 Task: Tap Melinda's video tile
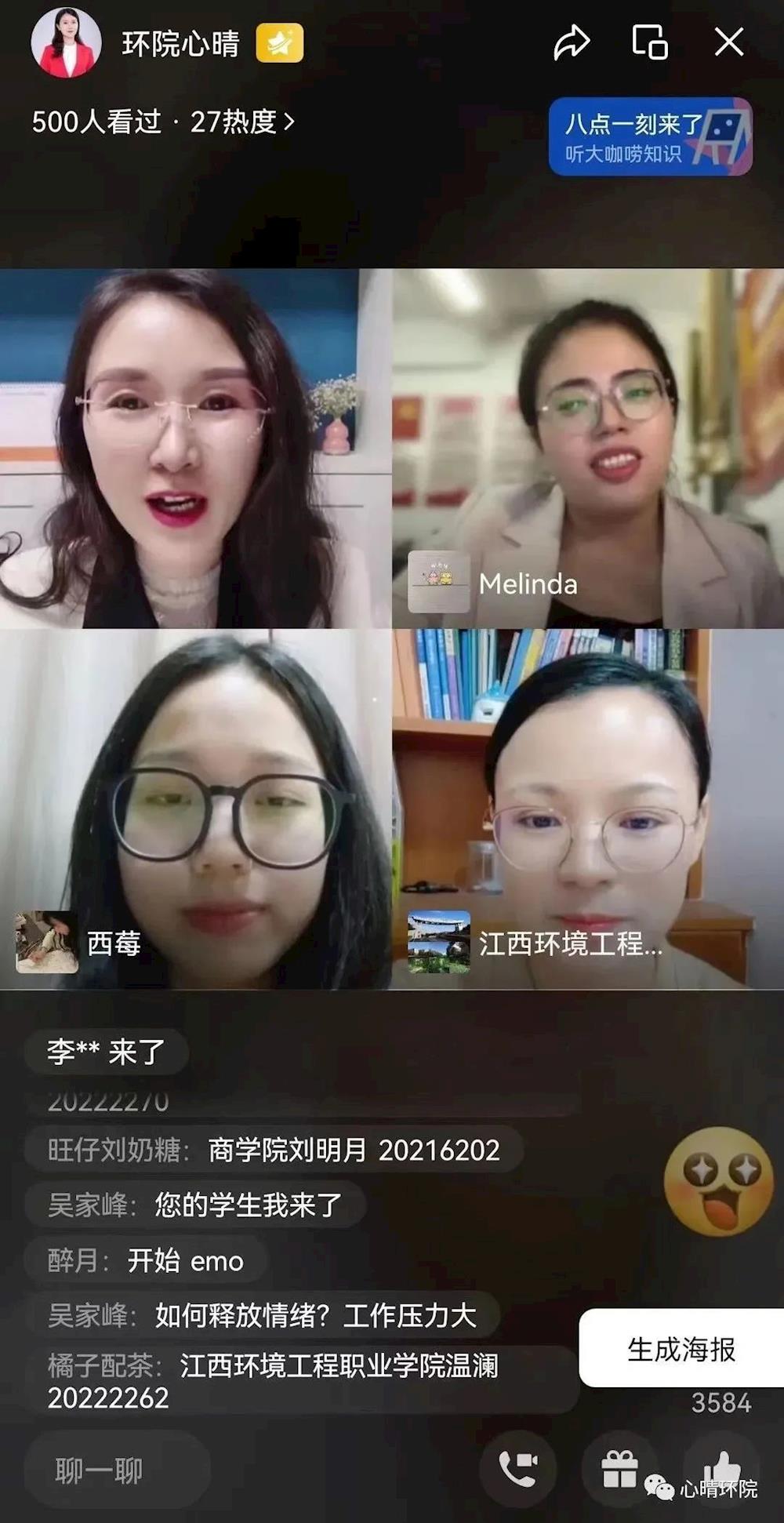pyautogui.click(x=588, y=449)
